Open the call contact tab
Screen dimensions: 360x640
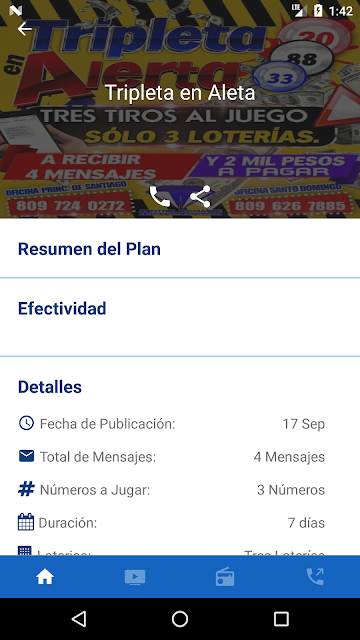(315, 577)
